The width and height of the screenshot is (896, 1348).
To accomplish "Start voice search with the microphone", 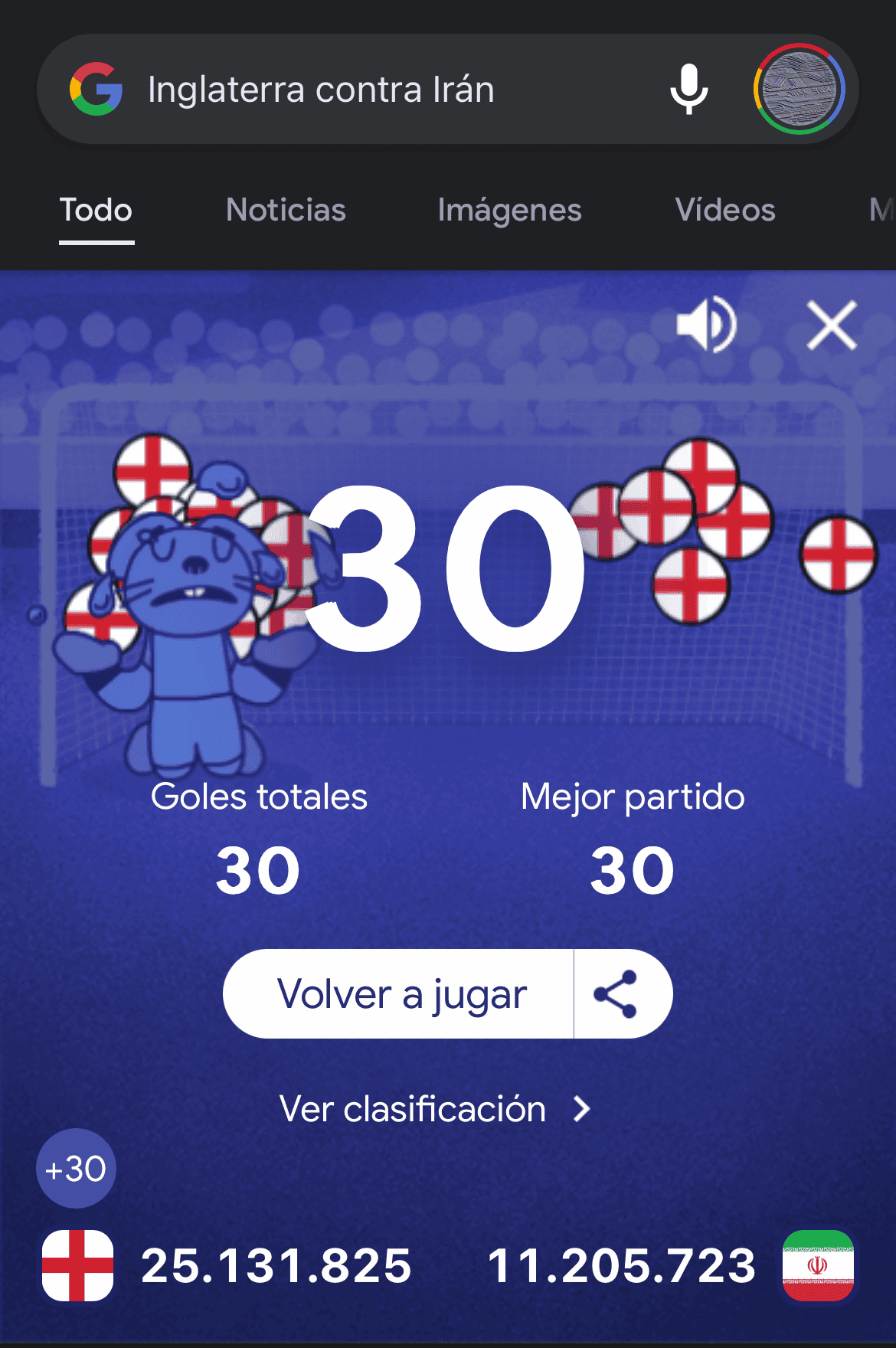I will [688, 90].
